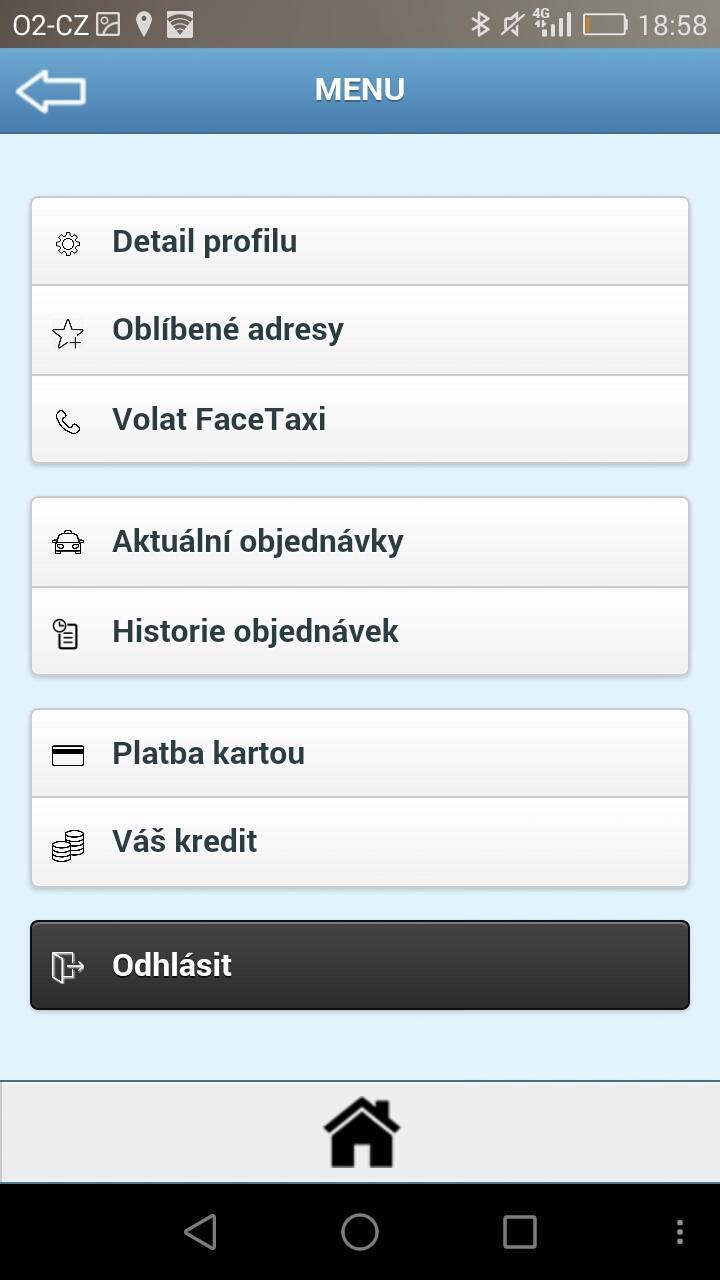720x1280 pixels.
Task: Click the taxi car icon for Aktuální objednávky
Action: (x=67, y=541)
